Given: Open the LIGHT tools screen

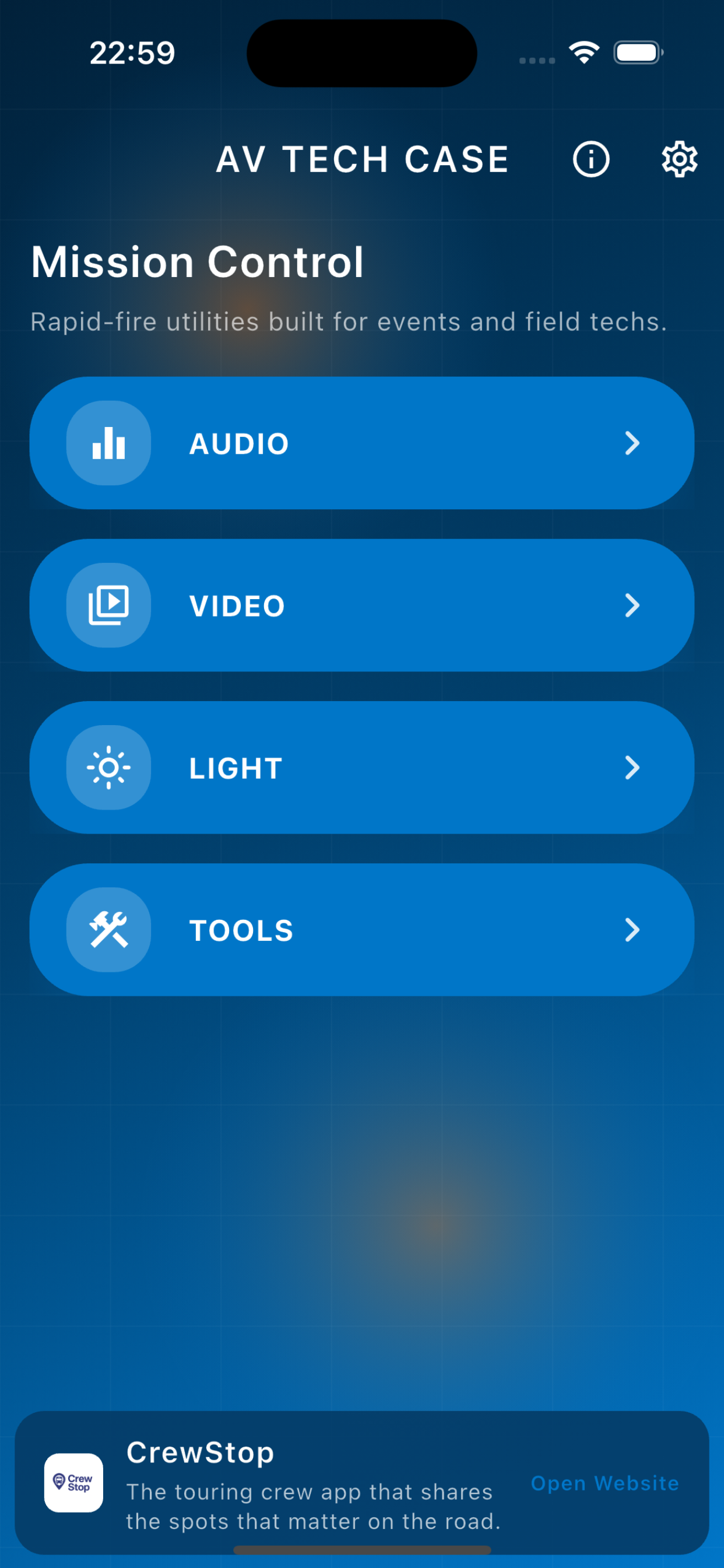Looking at the screenshot, I should pos(361,768).
